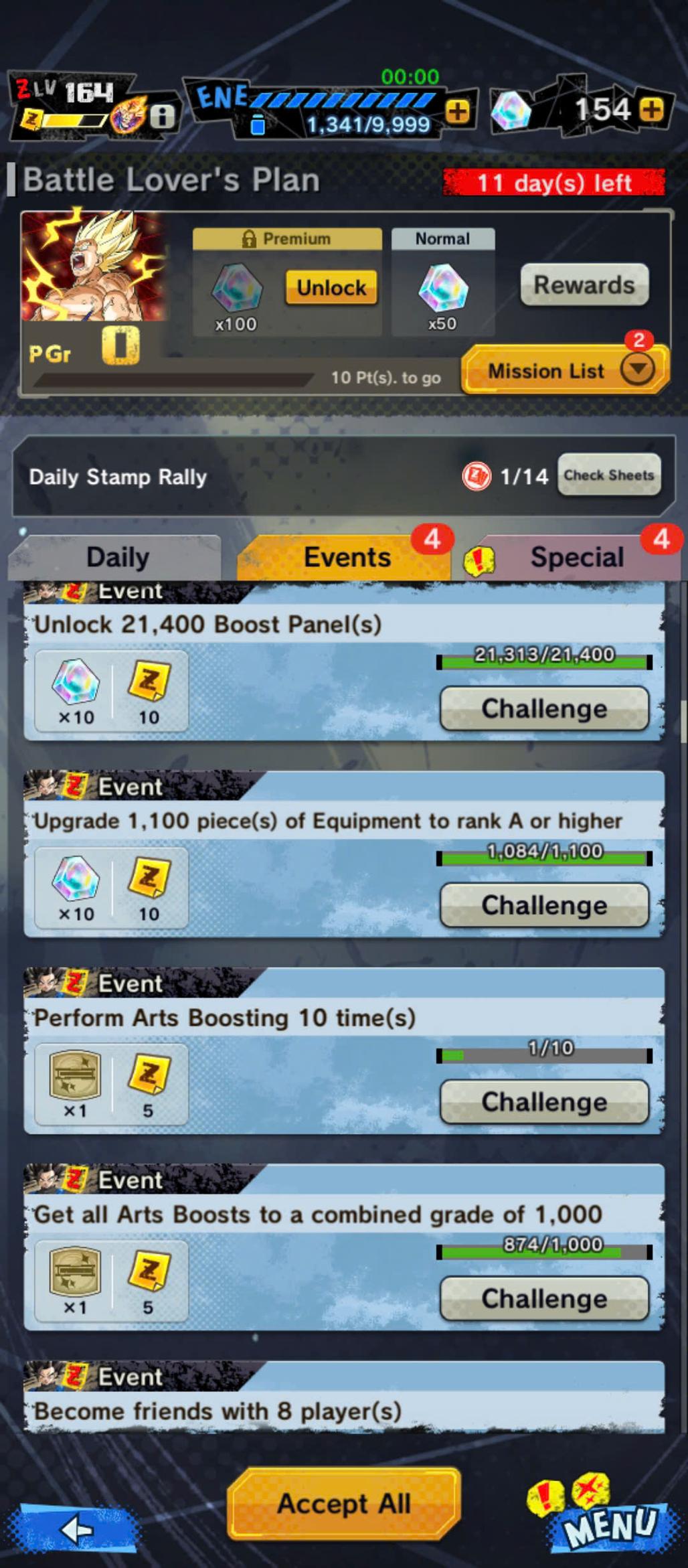
Task: Open the main MENU
Action: 609,1525
